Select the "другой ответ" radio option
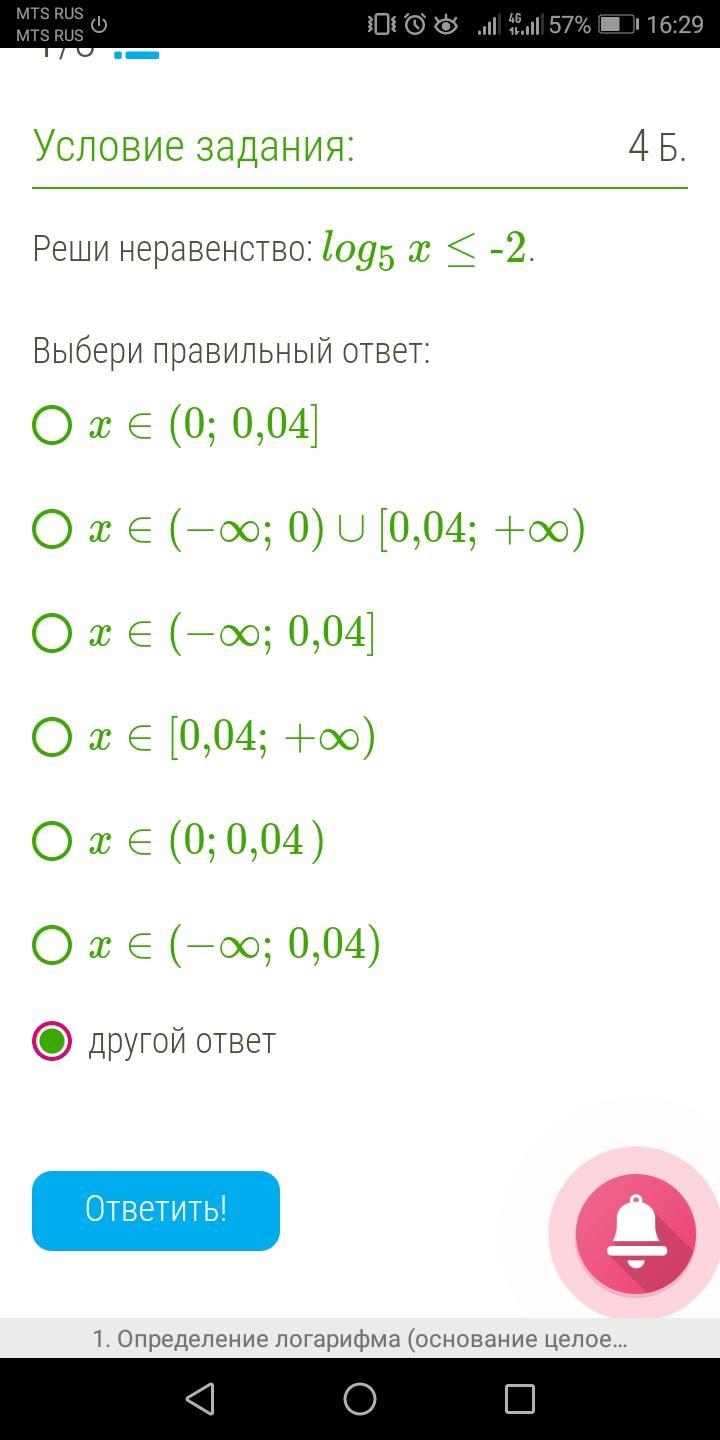720x1440 pixels. [x=52, y=1041]
